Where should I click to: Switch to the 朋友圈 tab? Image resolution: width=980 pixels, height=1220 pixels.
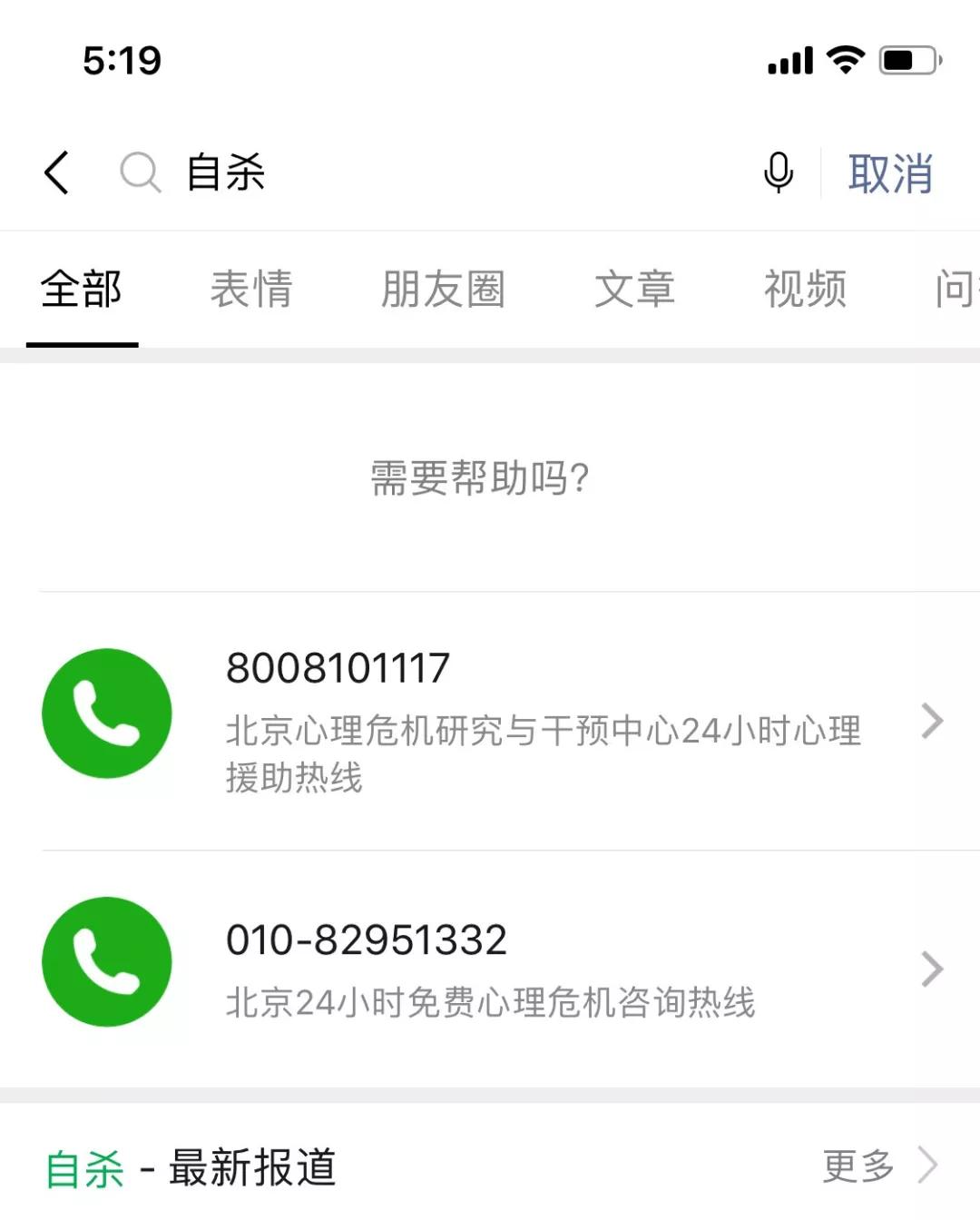[x=442, y=290]
